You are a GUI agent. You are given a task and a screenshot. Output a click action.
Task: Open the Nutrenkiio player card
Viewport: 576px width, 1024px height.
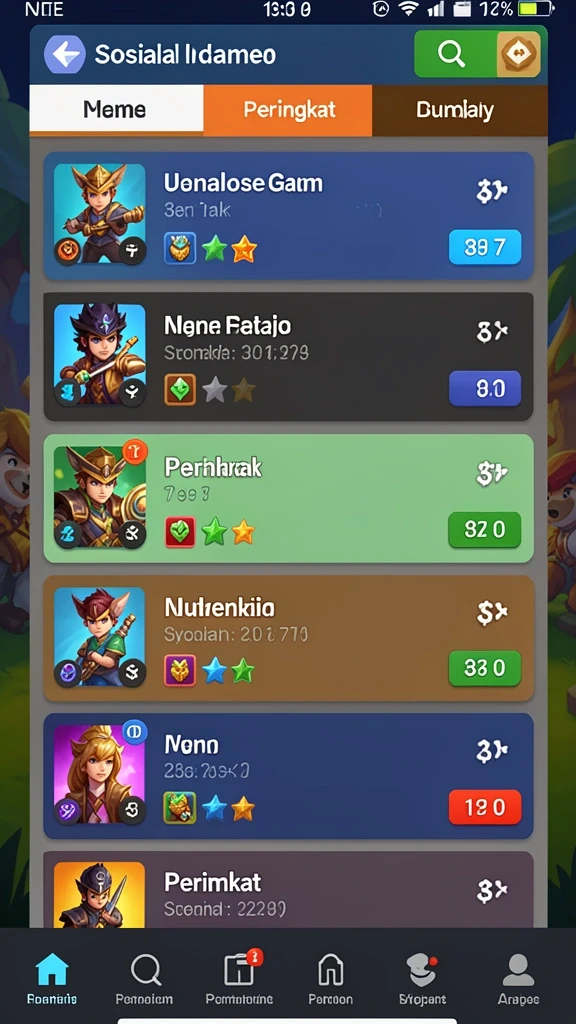click(288, 638)
